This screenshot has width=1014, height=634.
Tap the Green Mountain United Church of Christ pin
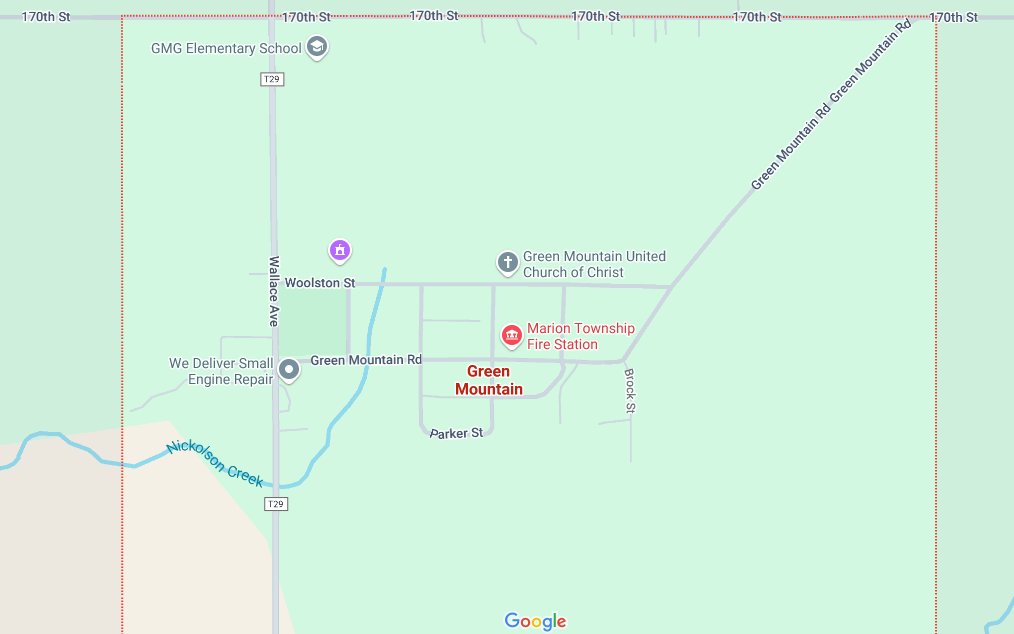508,263
